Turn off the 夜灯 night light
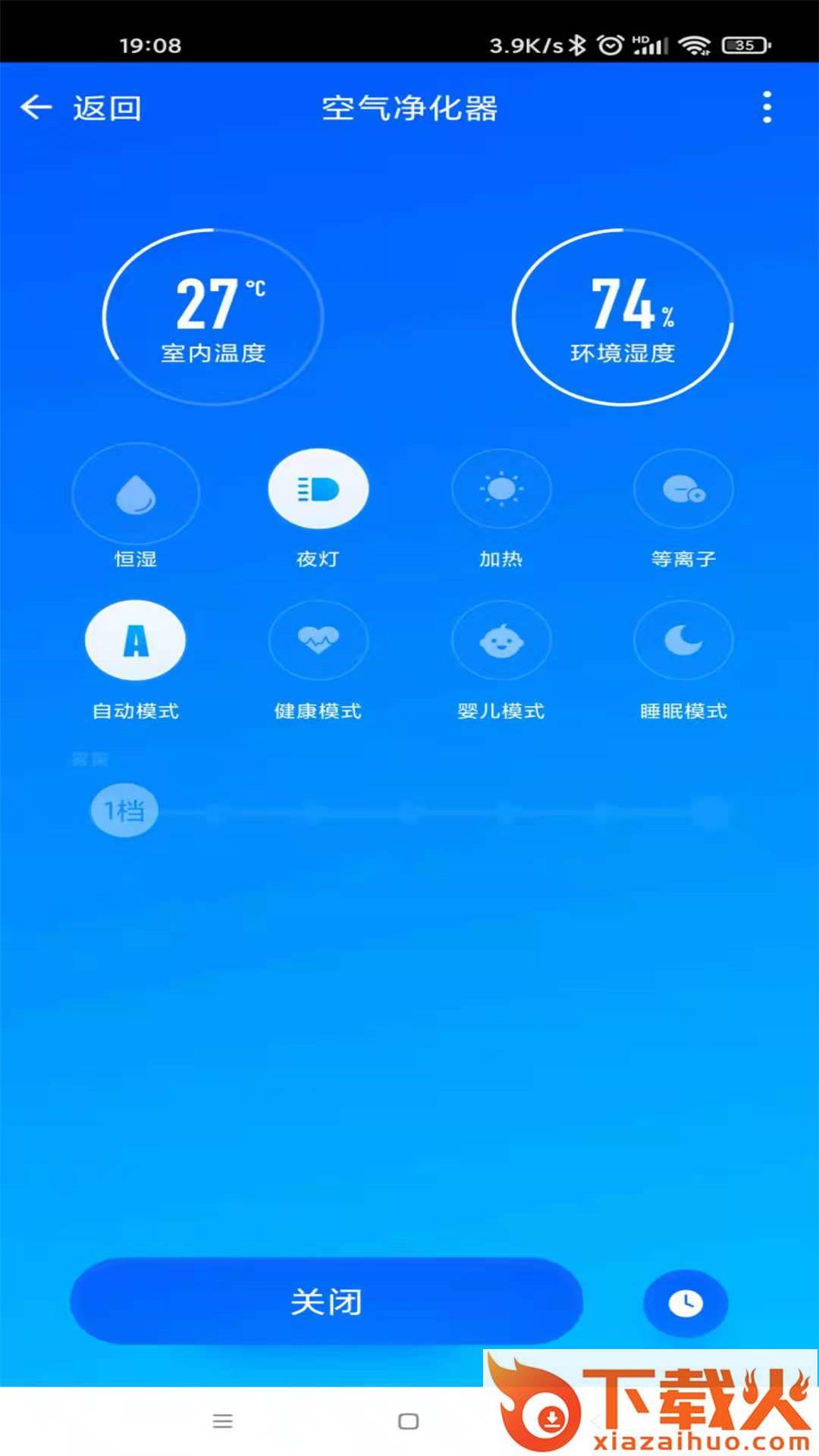Screen dimensions: 819x1456 [x=318, y=490]
